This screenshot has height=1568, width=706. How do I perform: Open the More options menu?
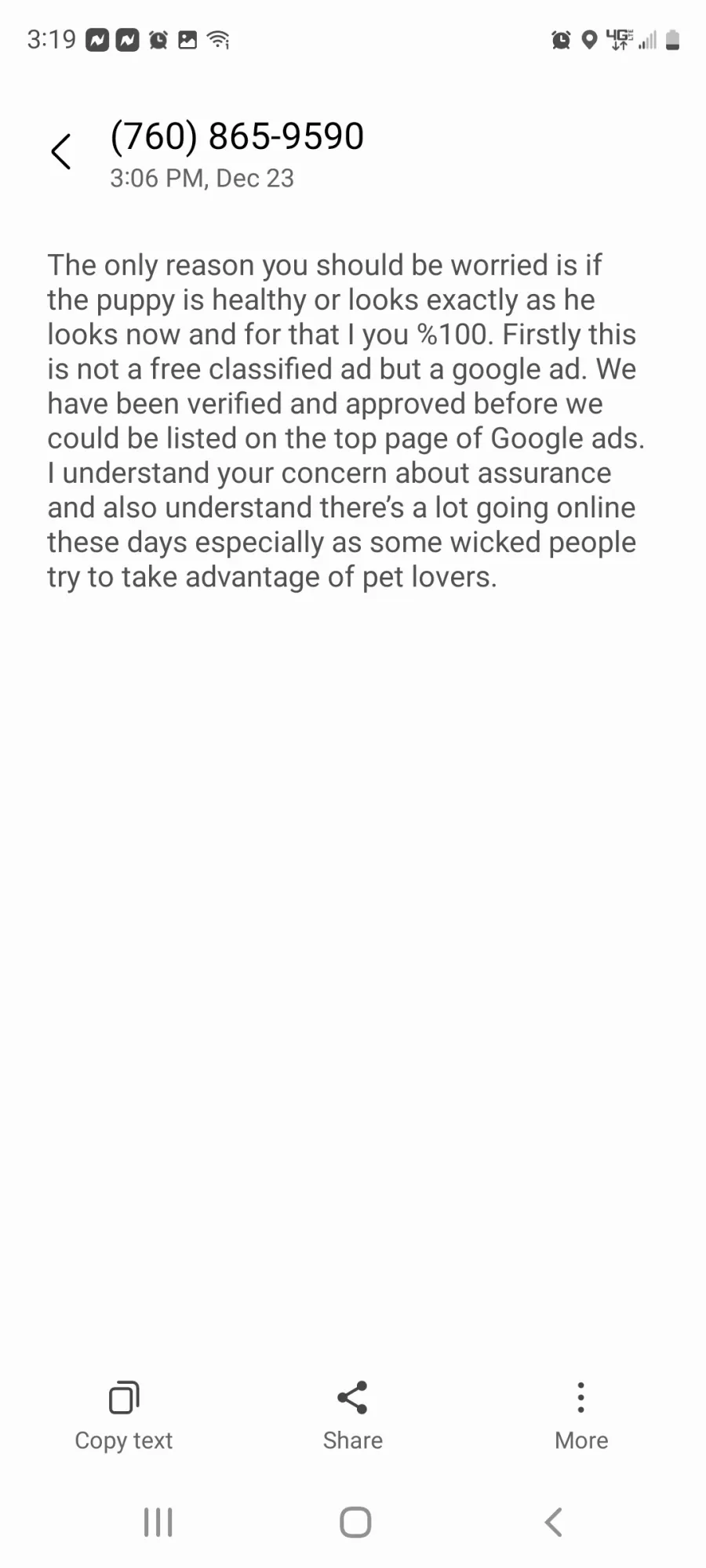[581, 1416]
